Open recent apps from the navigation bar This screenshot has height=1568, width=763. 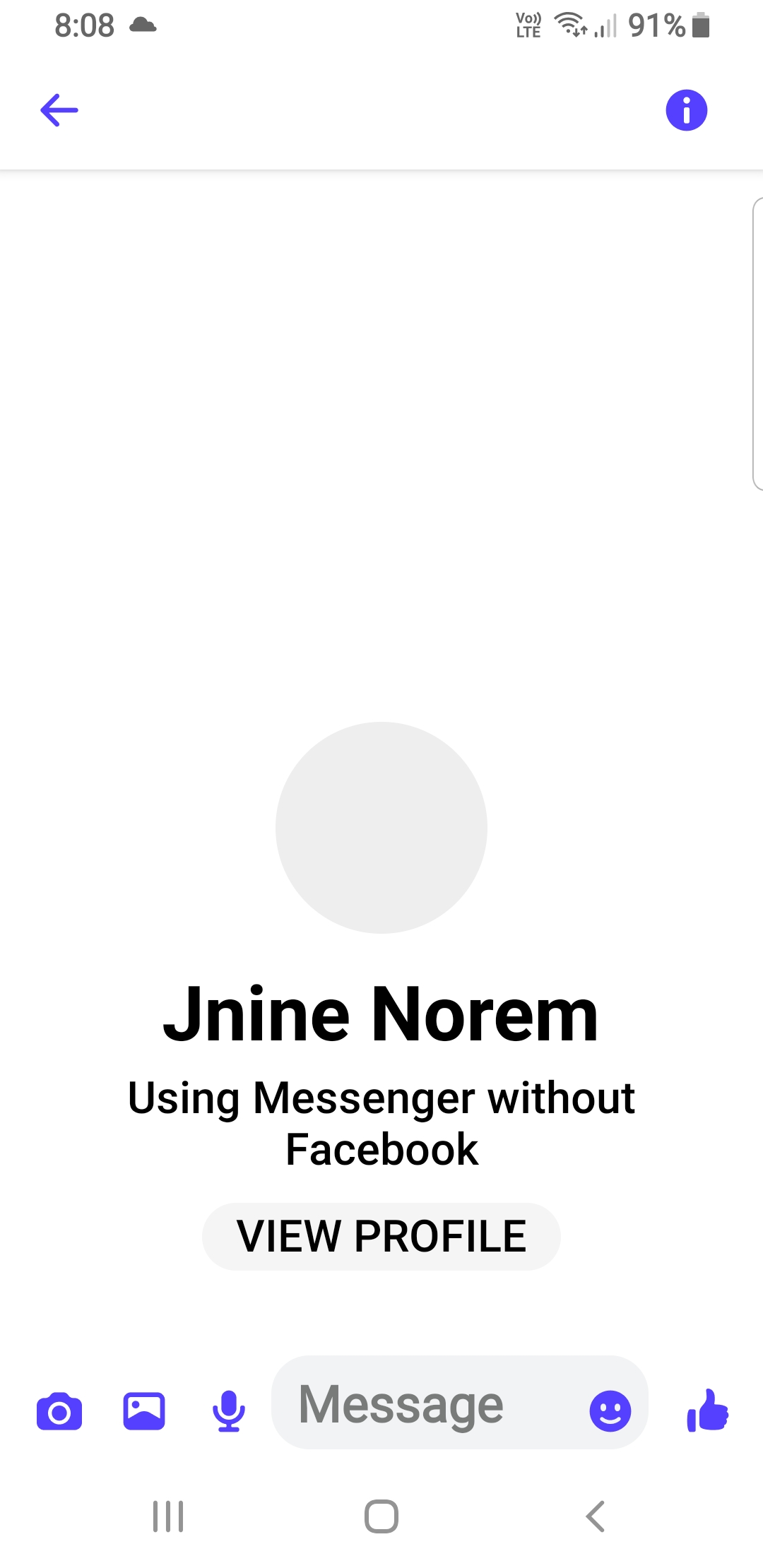tap(168, 1516)
